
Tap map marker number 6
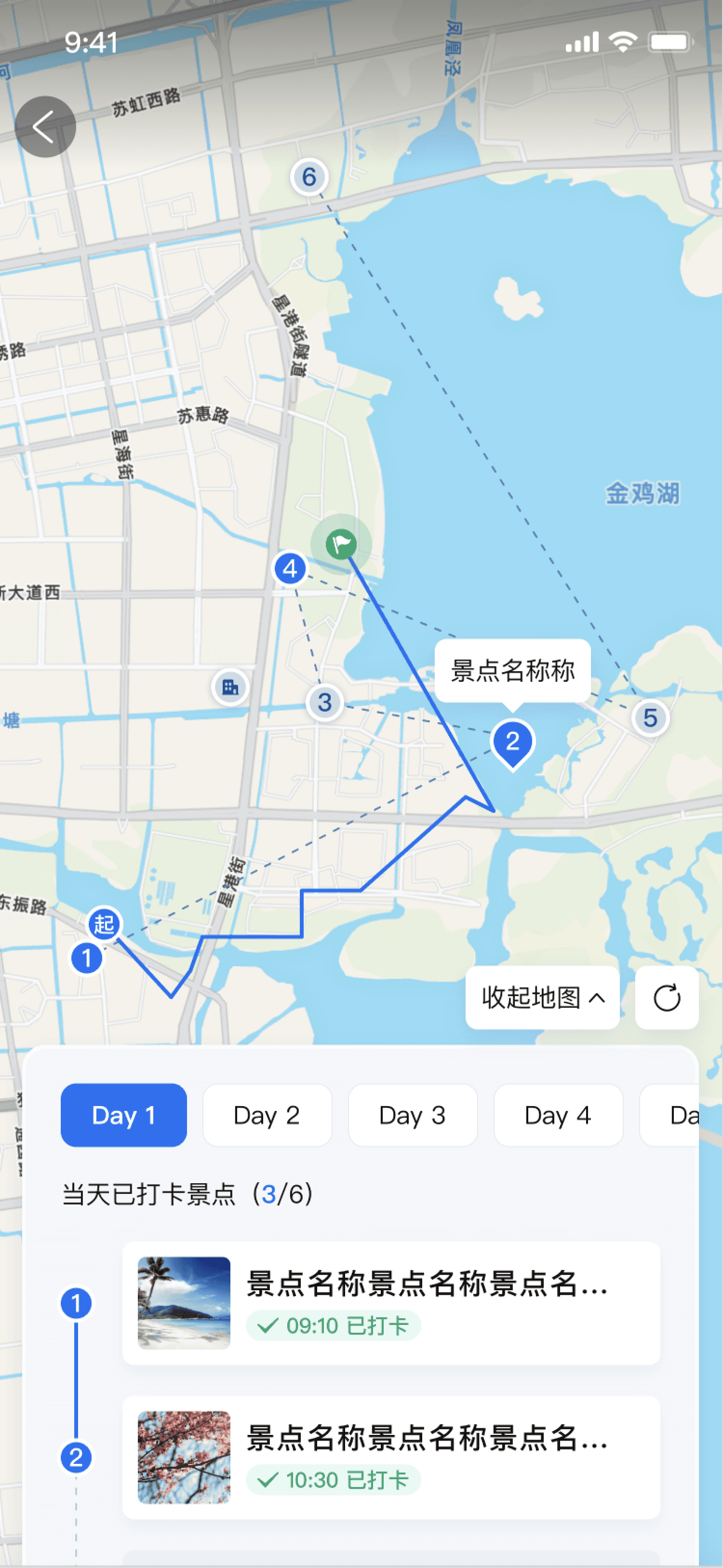coord(309,177)
